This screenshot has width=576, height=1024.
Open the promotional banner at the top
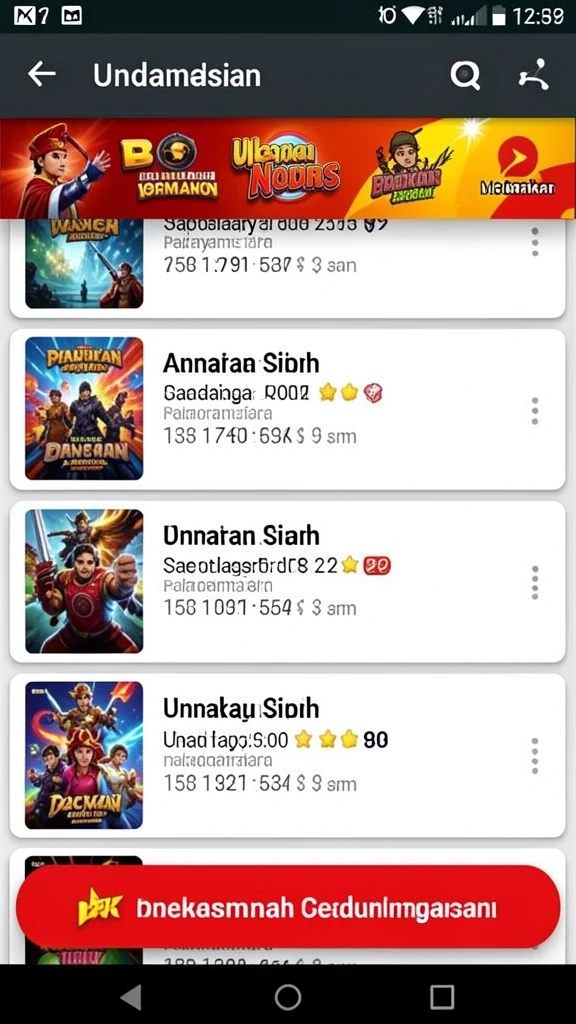click(x=288, y=168)
